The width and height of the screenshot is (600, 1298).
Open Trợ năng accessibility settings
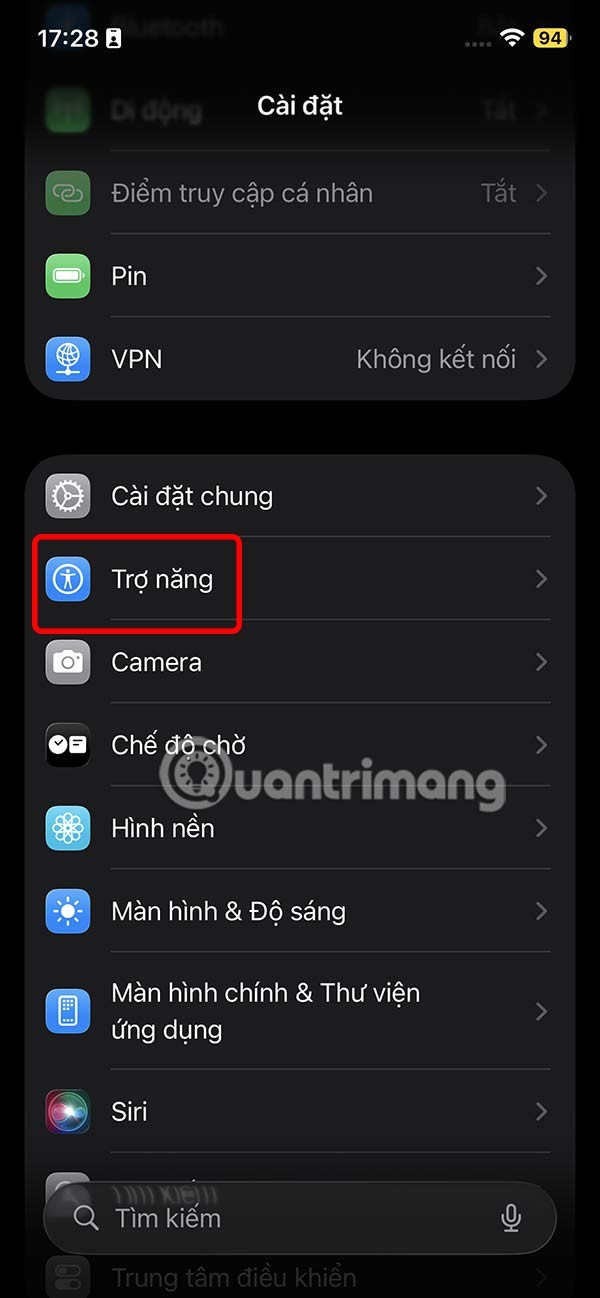pos(300,579)
